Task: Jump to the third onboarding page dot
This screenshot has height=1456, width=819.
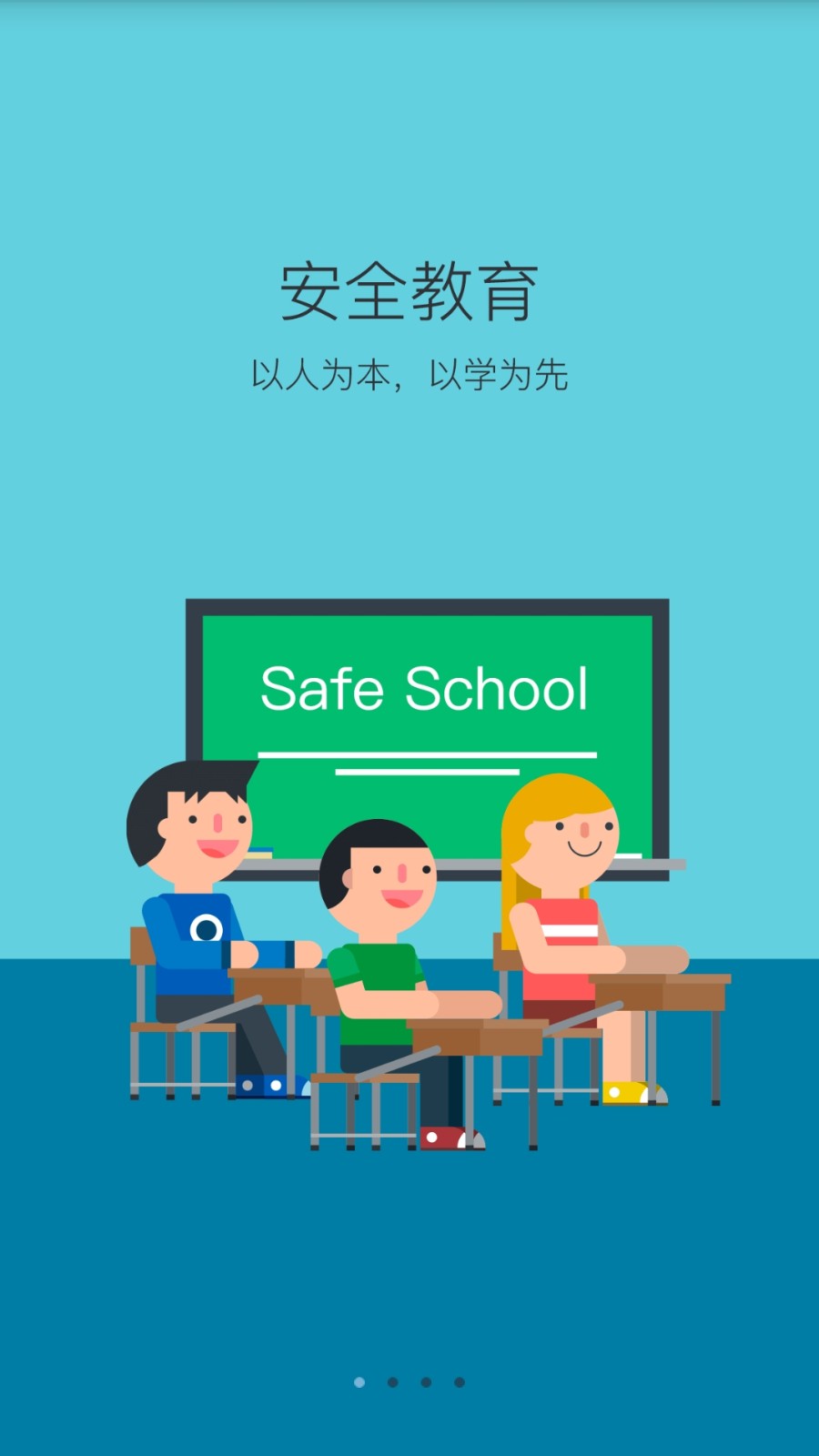Action: point(426,1382)
